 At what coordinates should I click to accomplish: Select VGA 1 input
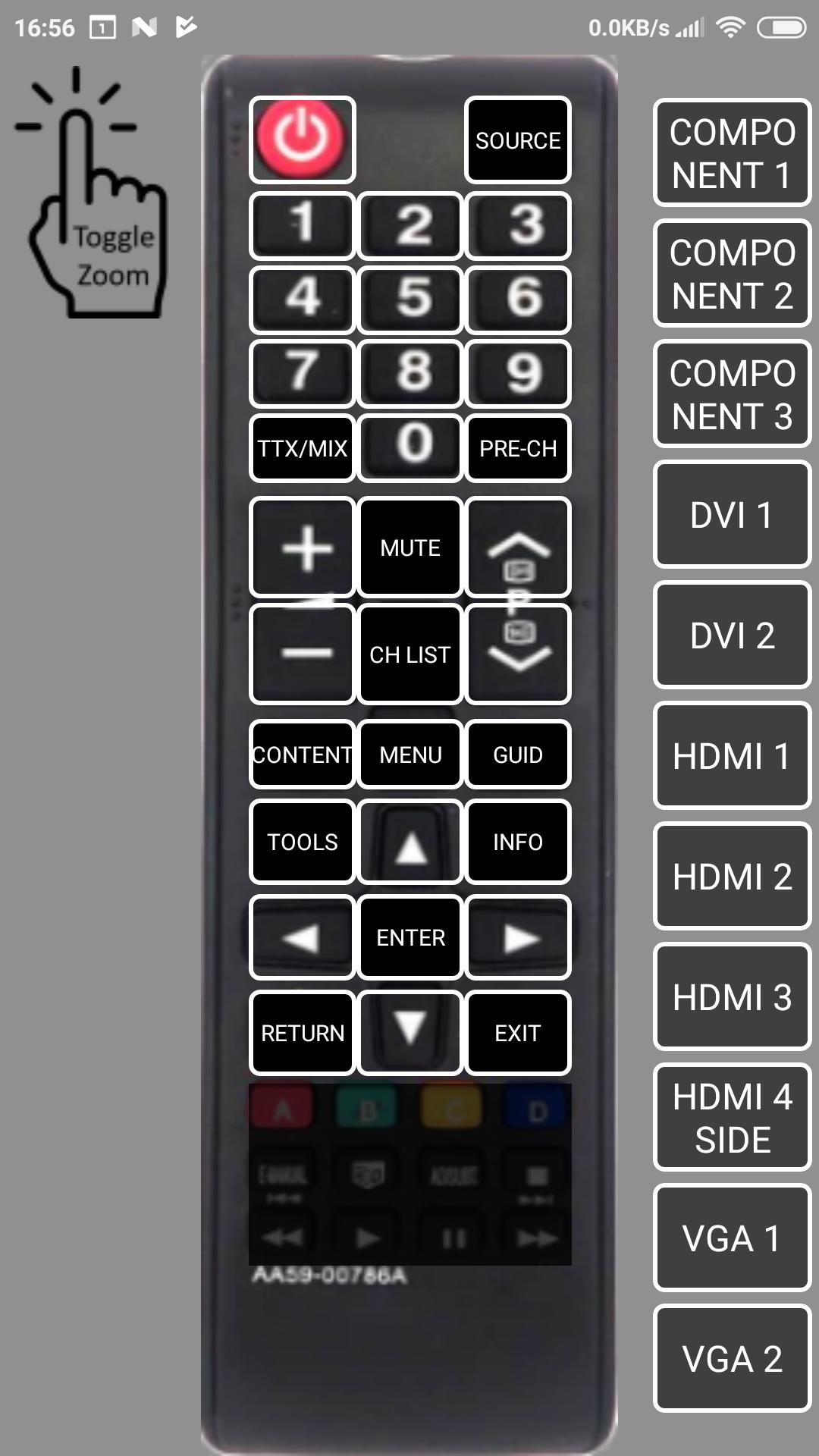click(x=733, y=1238)
